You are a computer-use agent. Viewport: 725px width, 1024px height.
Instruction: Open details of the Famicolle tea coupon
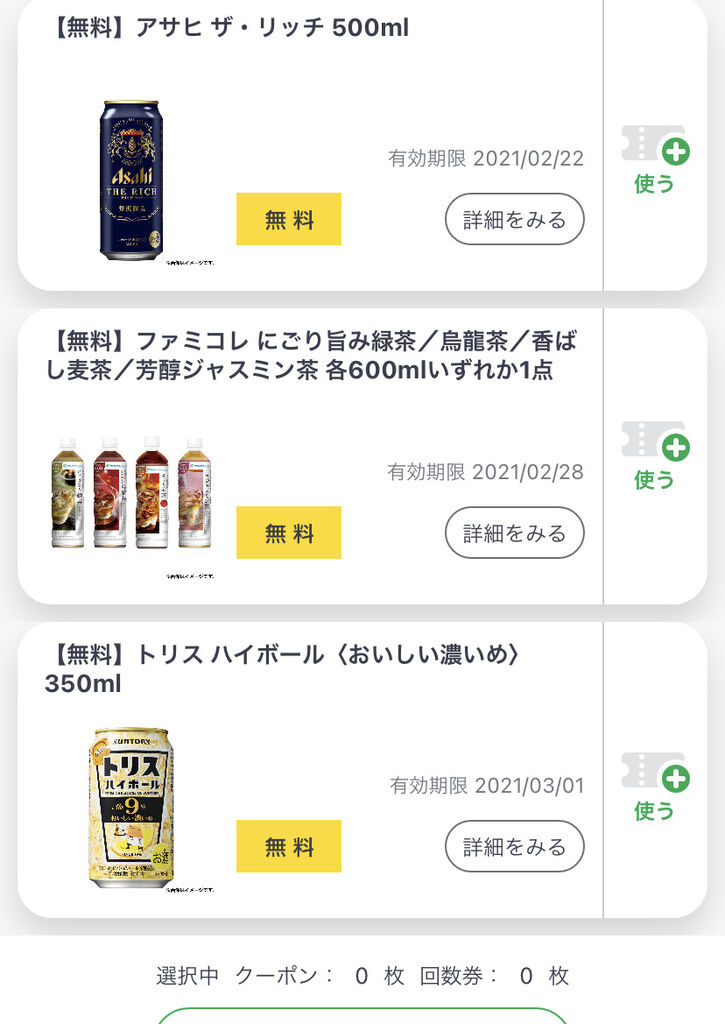pos(514,533)
